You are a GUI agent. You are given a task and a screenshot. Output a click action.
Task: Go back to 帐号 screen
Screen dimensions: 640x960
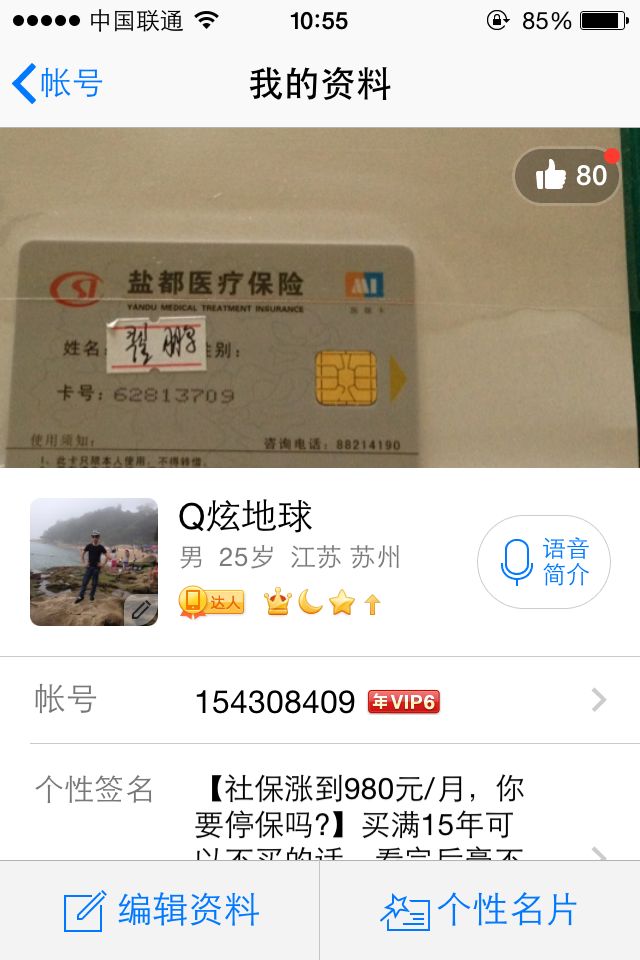pos(58,84)
